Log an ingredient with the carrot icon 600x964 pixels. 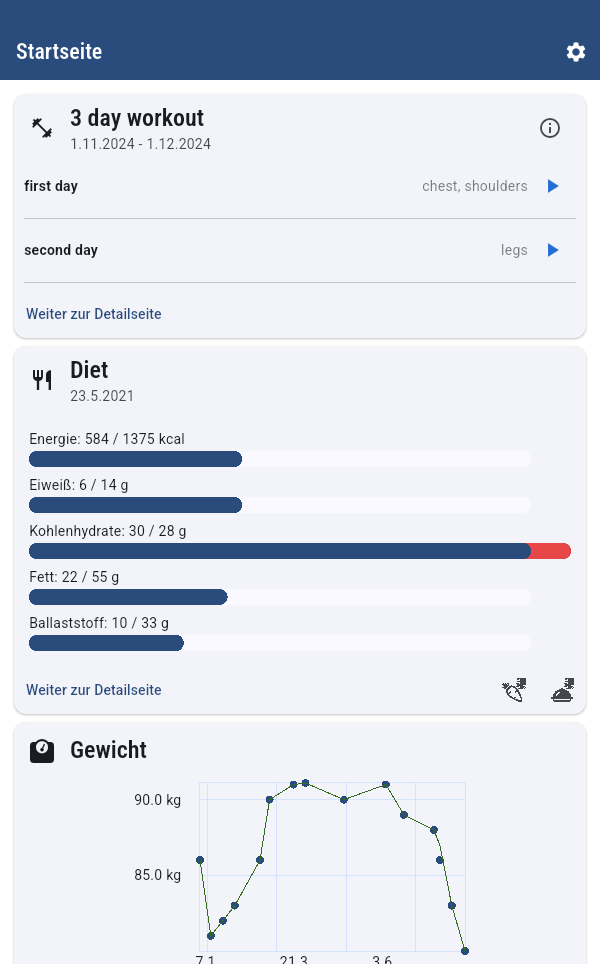[x=514, y=690]
